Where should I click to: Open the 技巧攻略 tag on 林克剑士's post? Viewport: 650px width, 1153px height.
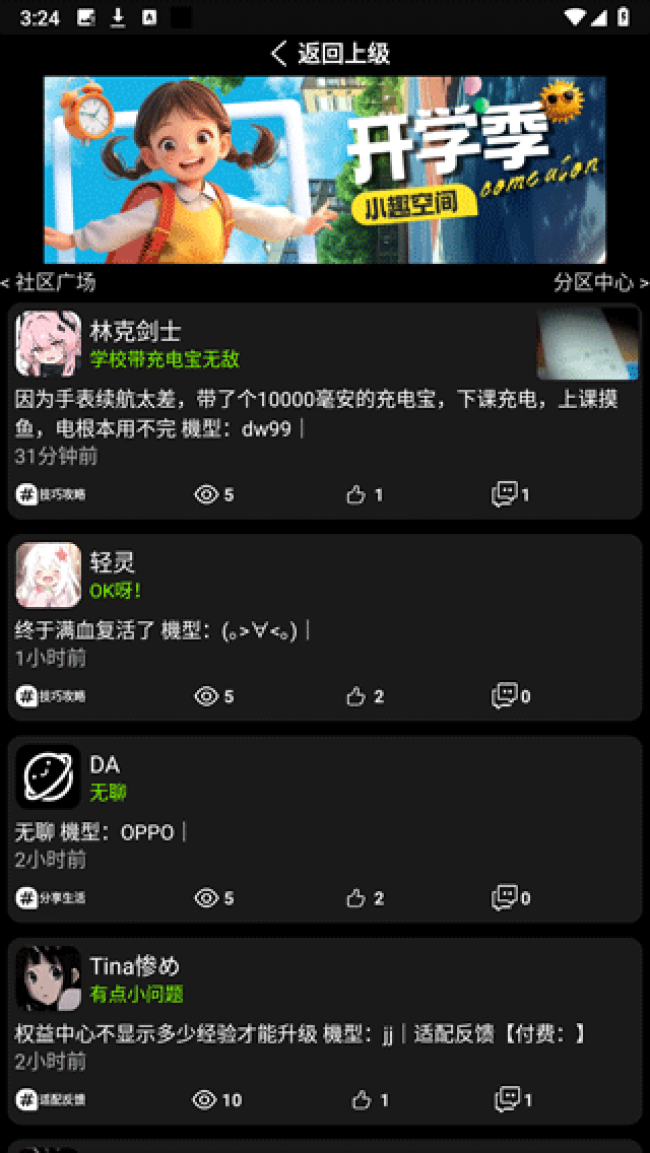(51, 494)
